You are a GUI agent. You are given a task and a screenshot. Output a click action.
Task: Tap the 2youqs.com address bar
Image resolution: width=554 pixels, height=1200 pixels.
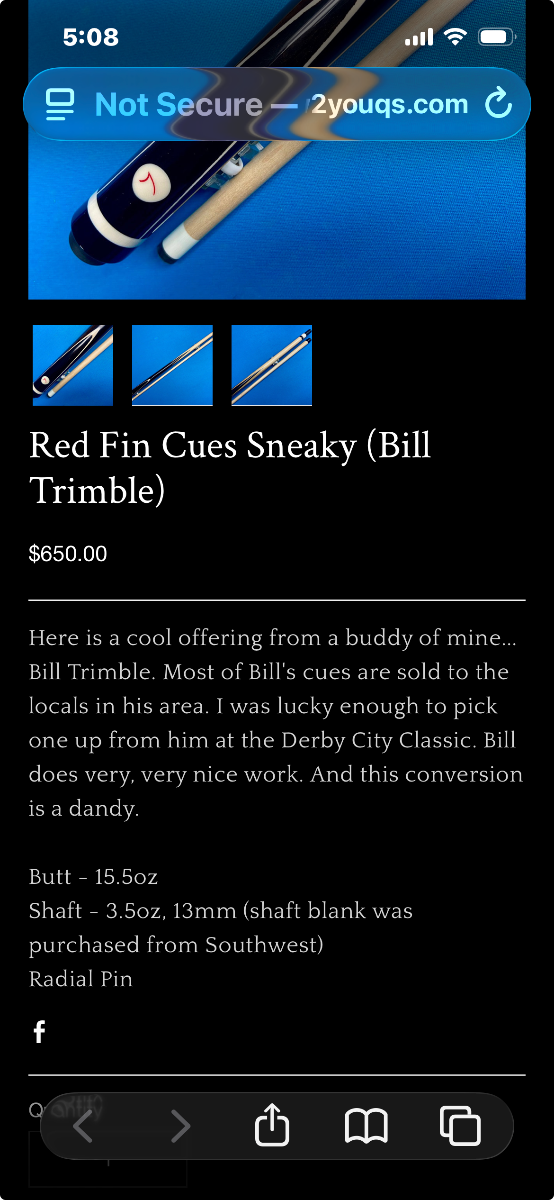(277, 104)
